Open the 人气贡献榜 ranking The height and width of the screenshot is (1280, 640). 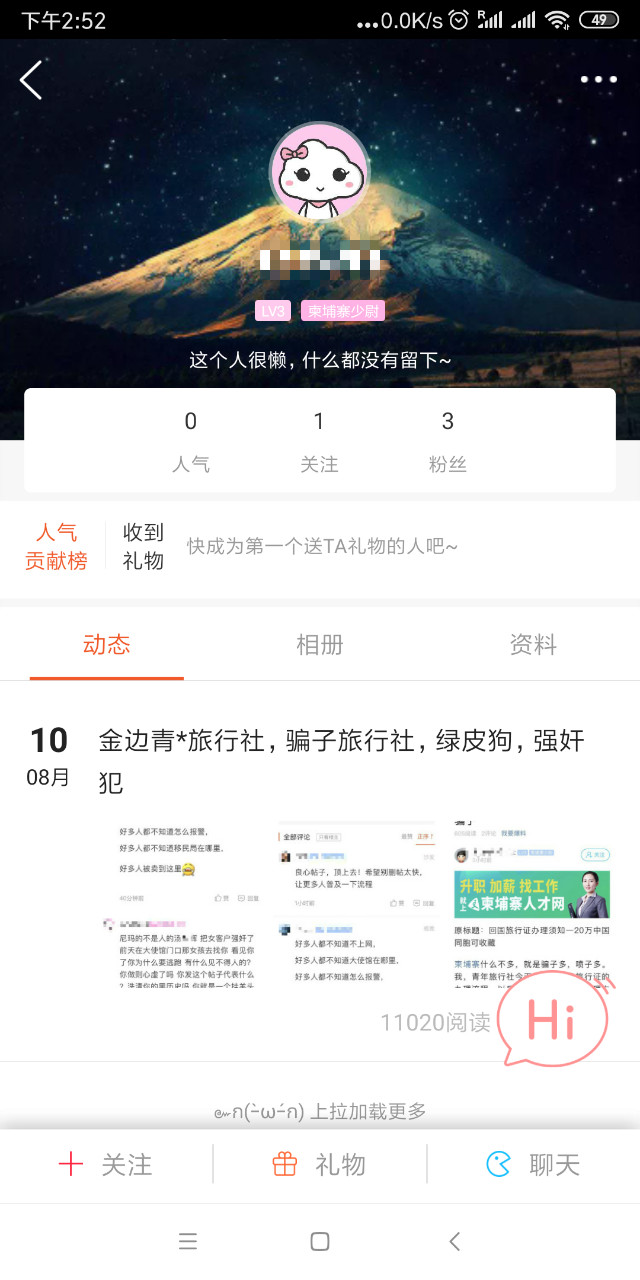click(56, 546)
